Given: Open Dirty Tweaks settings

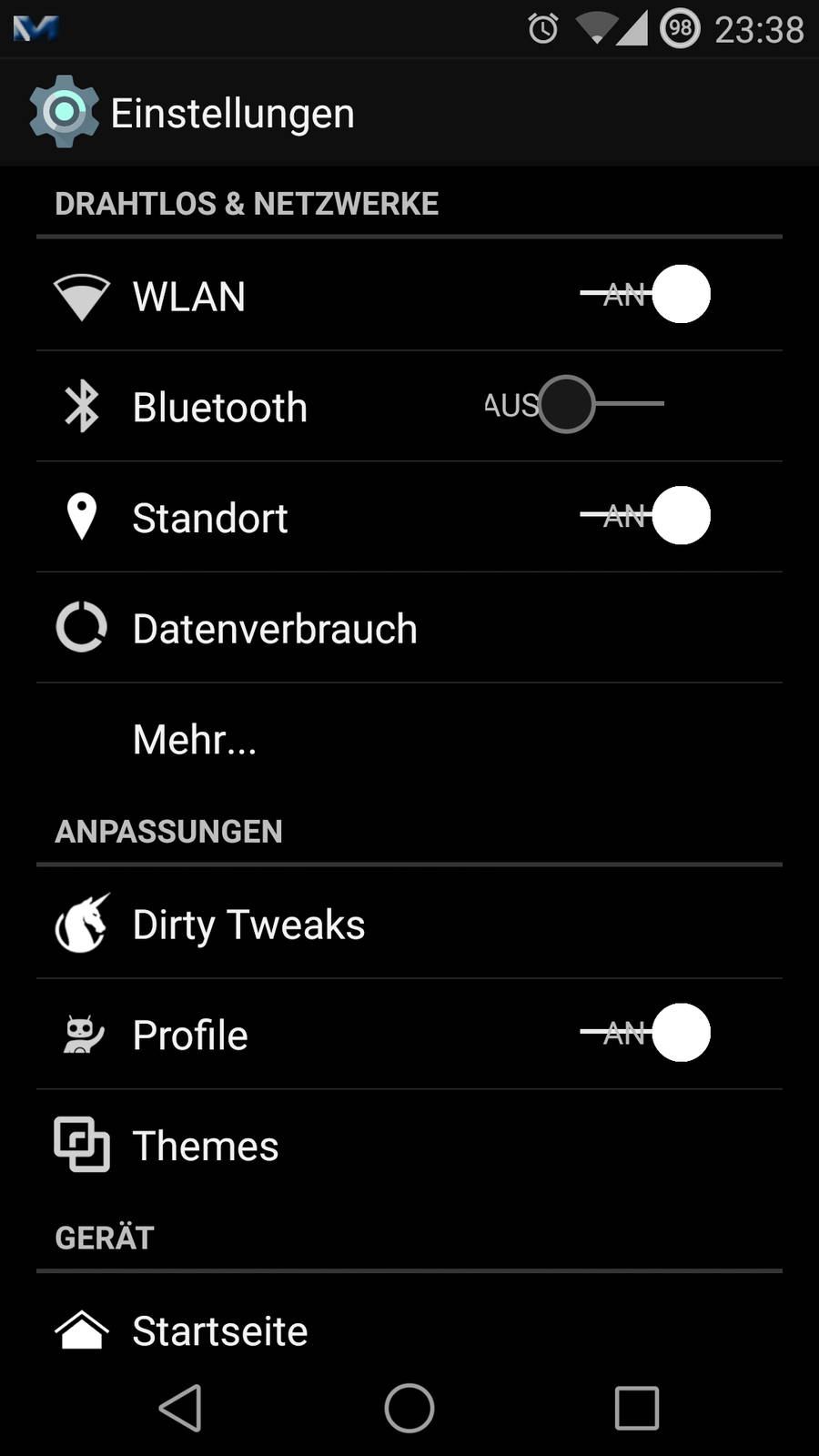Looking at the screenshot, I should pyautogui.click(x=248, y=925).
